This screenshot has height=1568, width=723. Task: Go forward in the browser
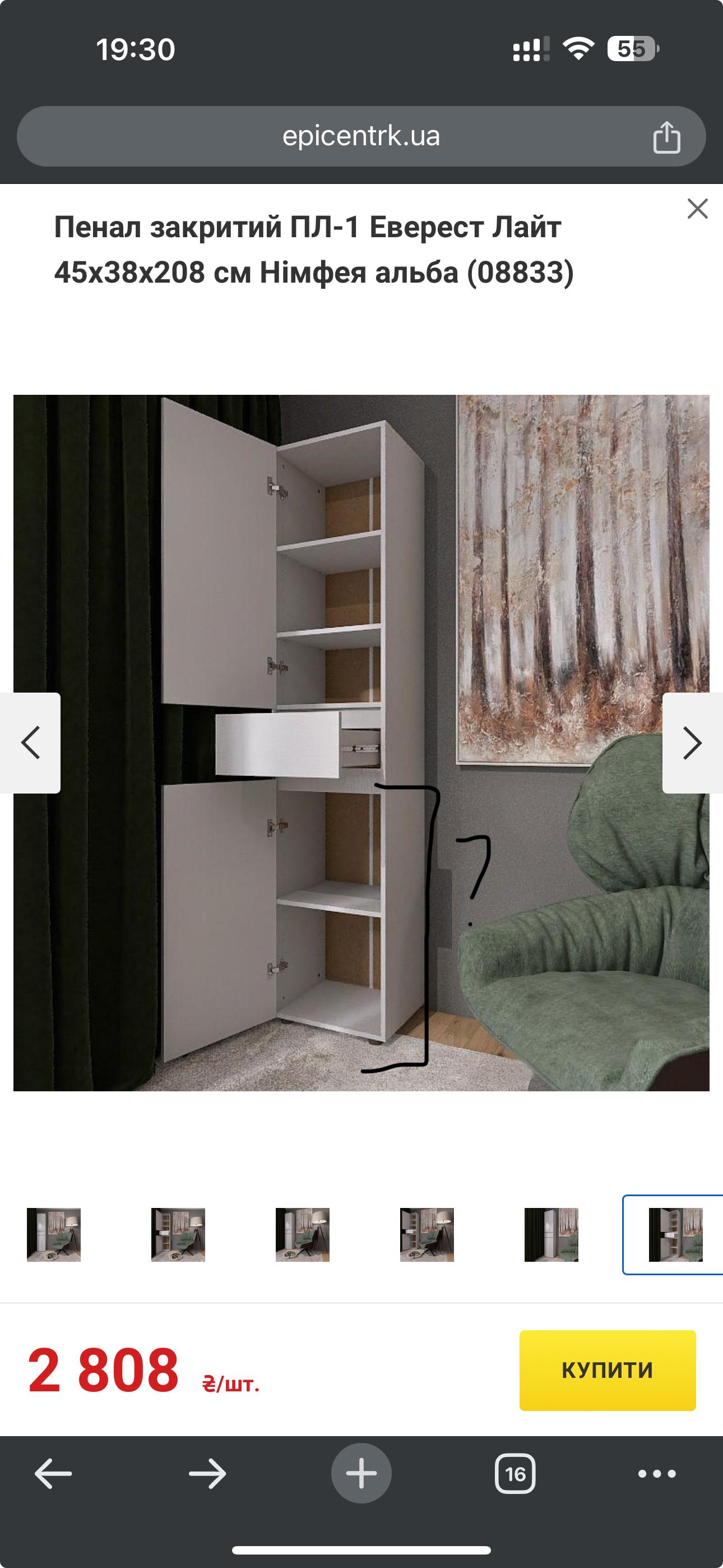(207, 1474)
